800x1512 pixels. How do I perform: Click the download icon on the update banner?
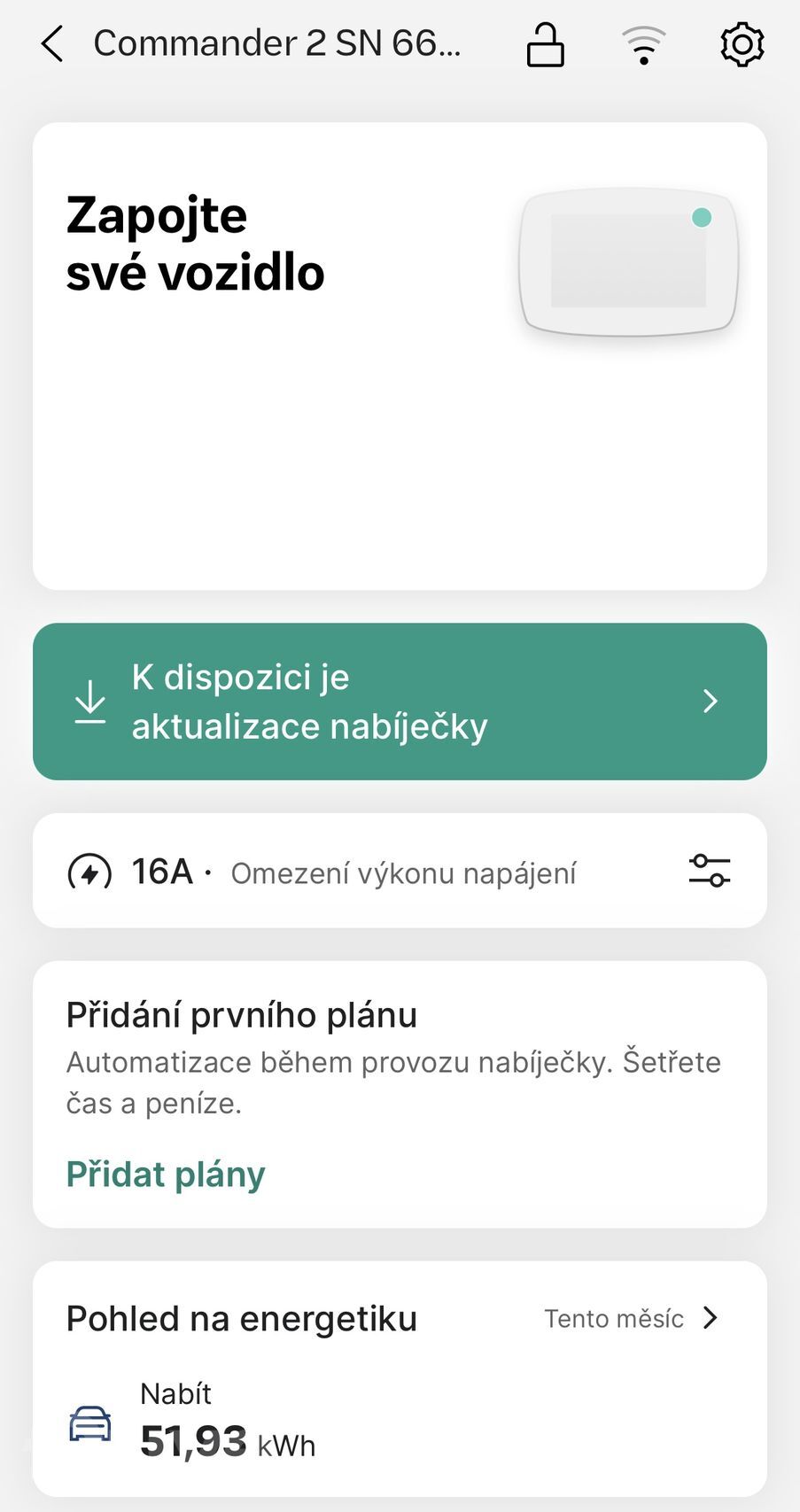89,701
